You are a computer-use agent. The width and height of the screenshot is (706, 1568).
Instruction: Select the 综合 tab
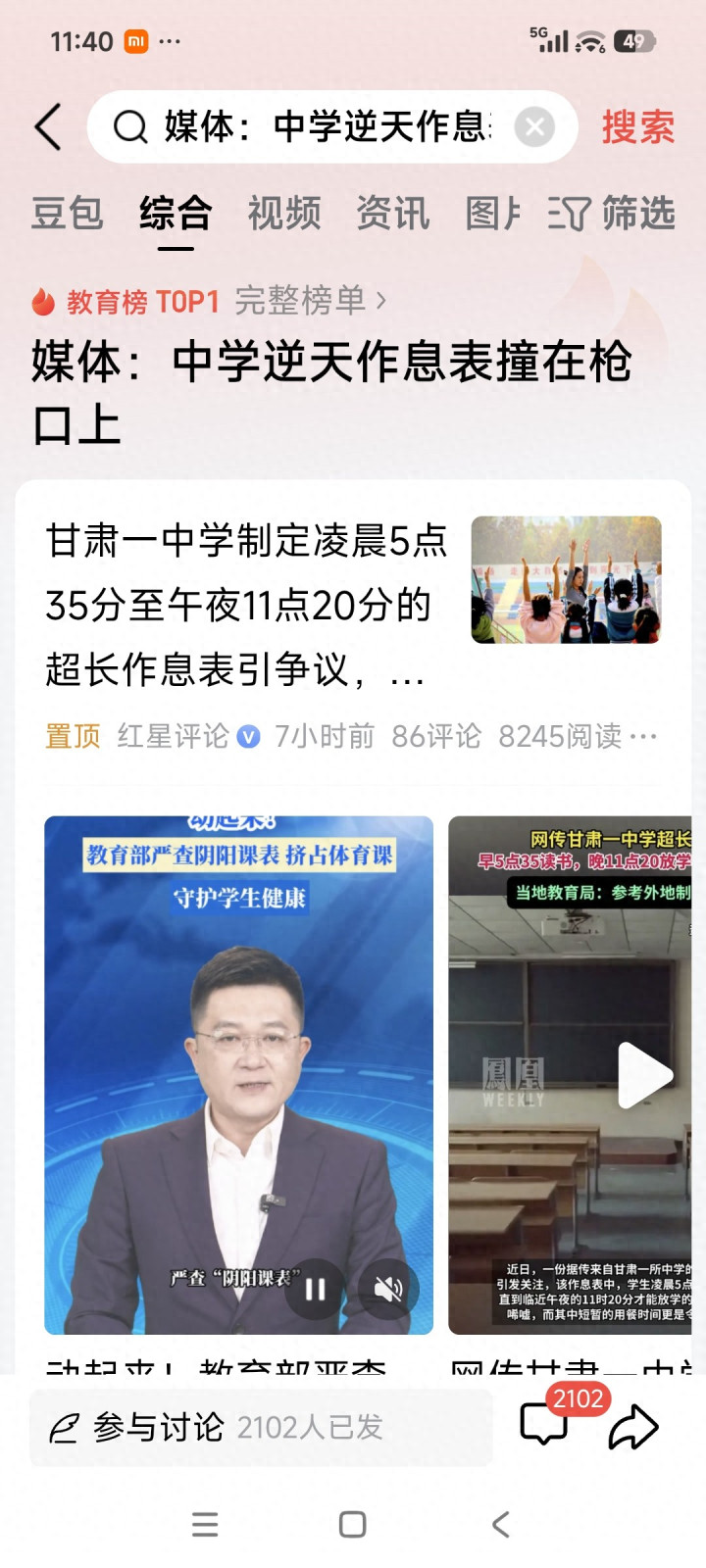click(x=176, y=213)
